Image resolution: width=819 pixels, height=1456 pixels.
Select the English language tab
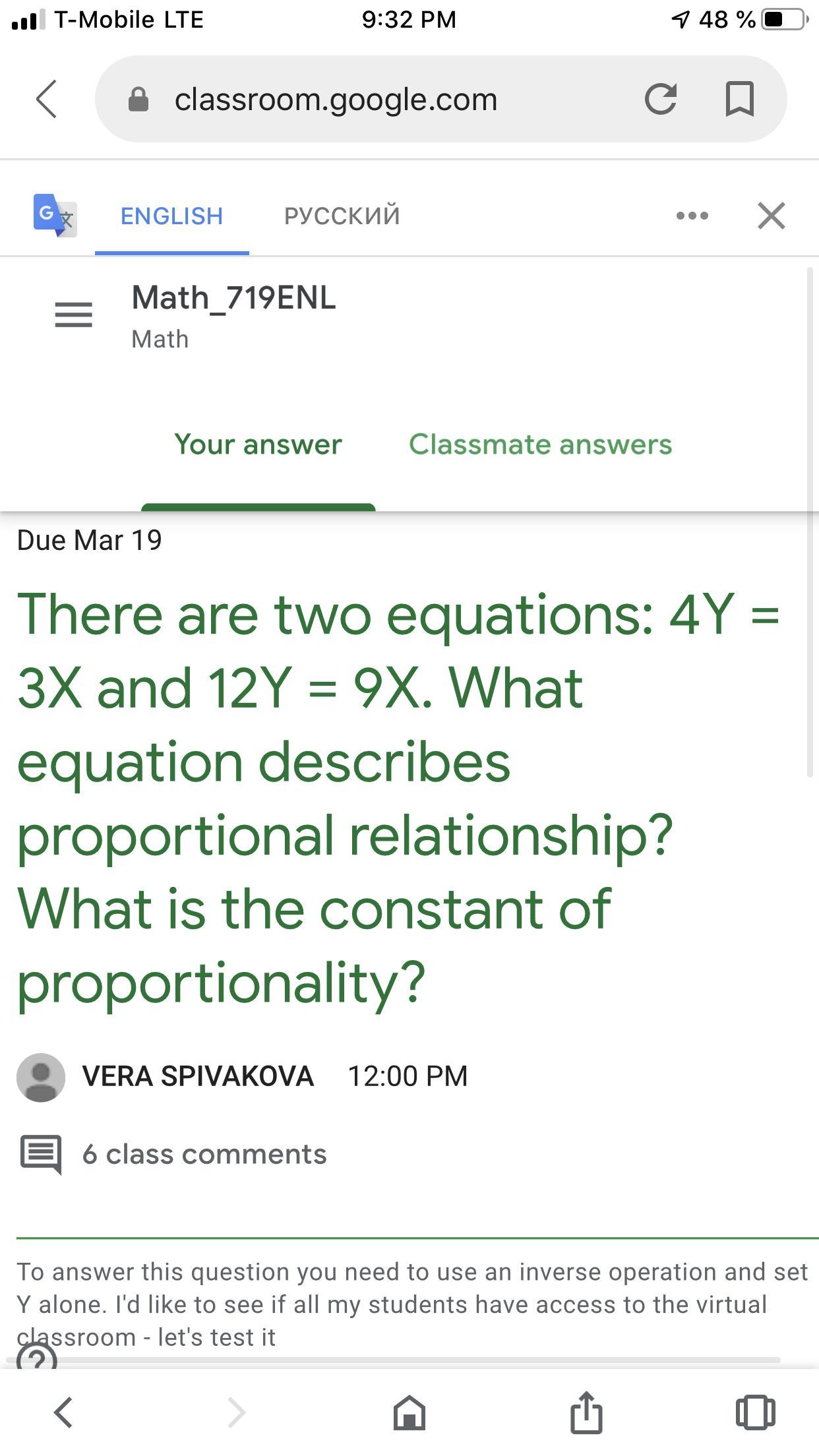point(171,216)
